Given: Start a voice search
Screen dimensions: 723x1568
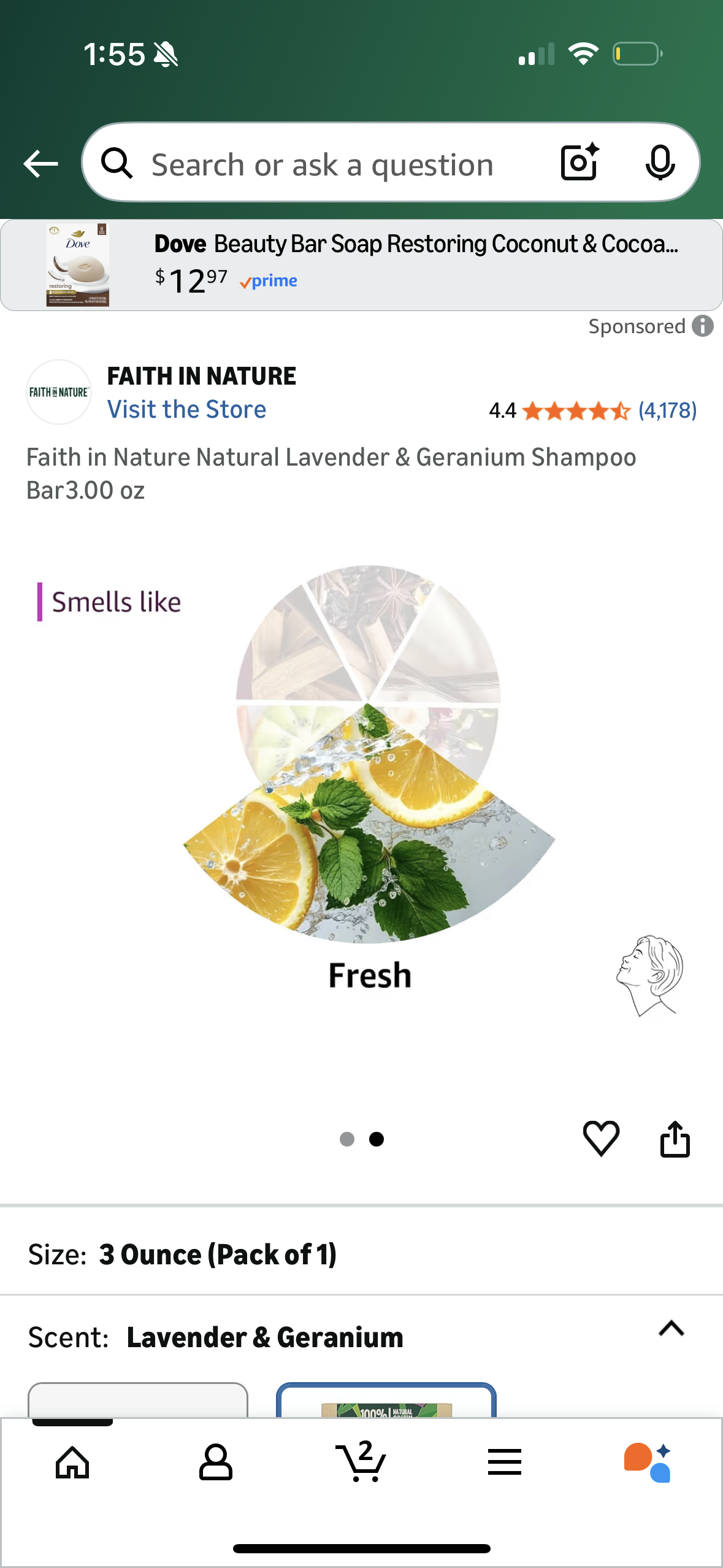Looking at the screenshot, I should [x=659, y=163].
